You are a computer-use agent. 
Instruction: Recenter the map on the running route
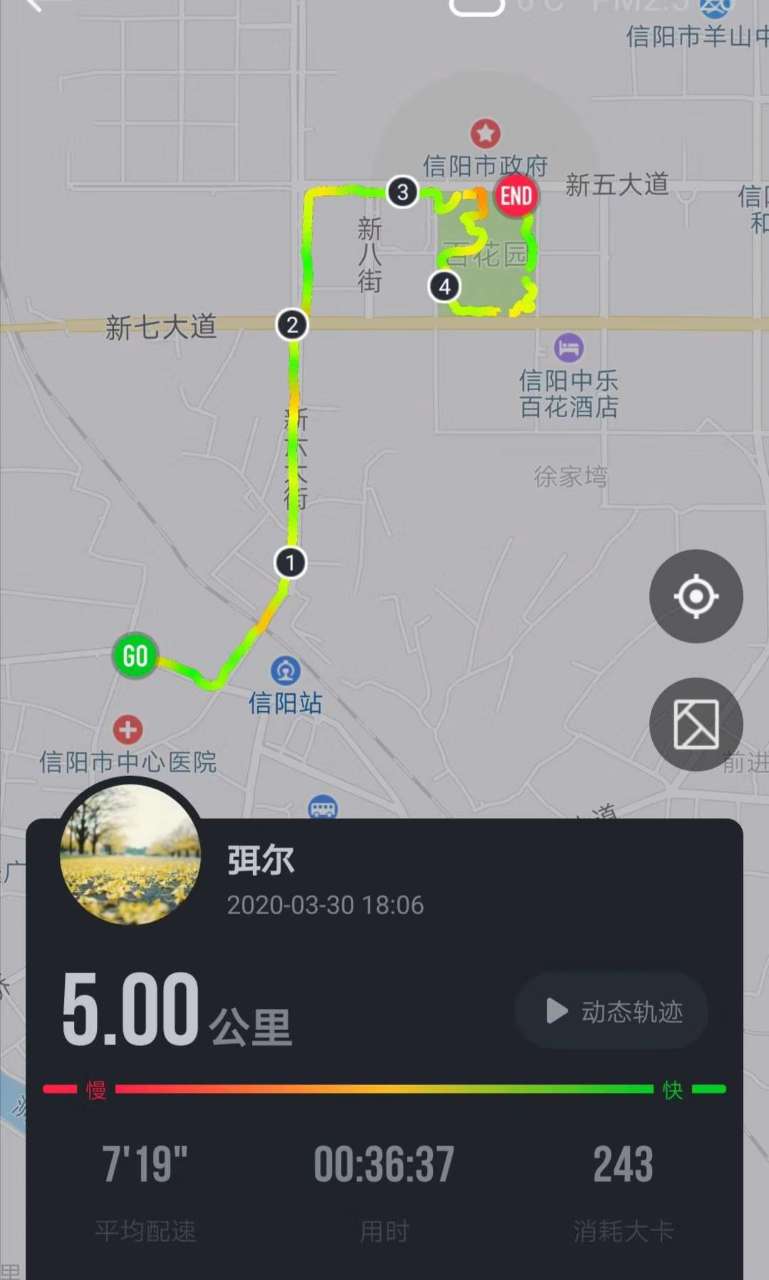(x=696, y=597)
